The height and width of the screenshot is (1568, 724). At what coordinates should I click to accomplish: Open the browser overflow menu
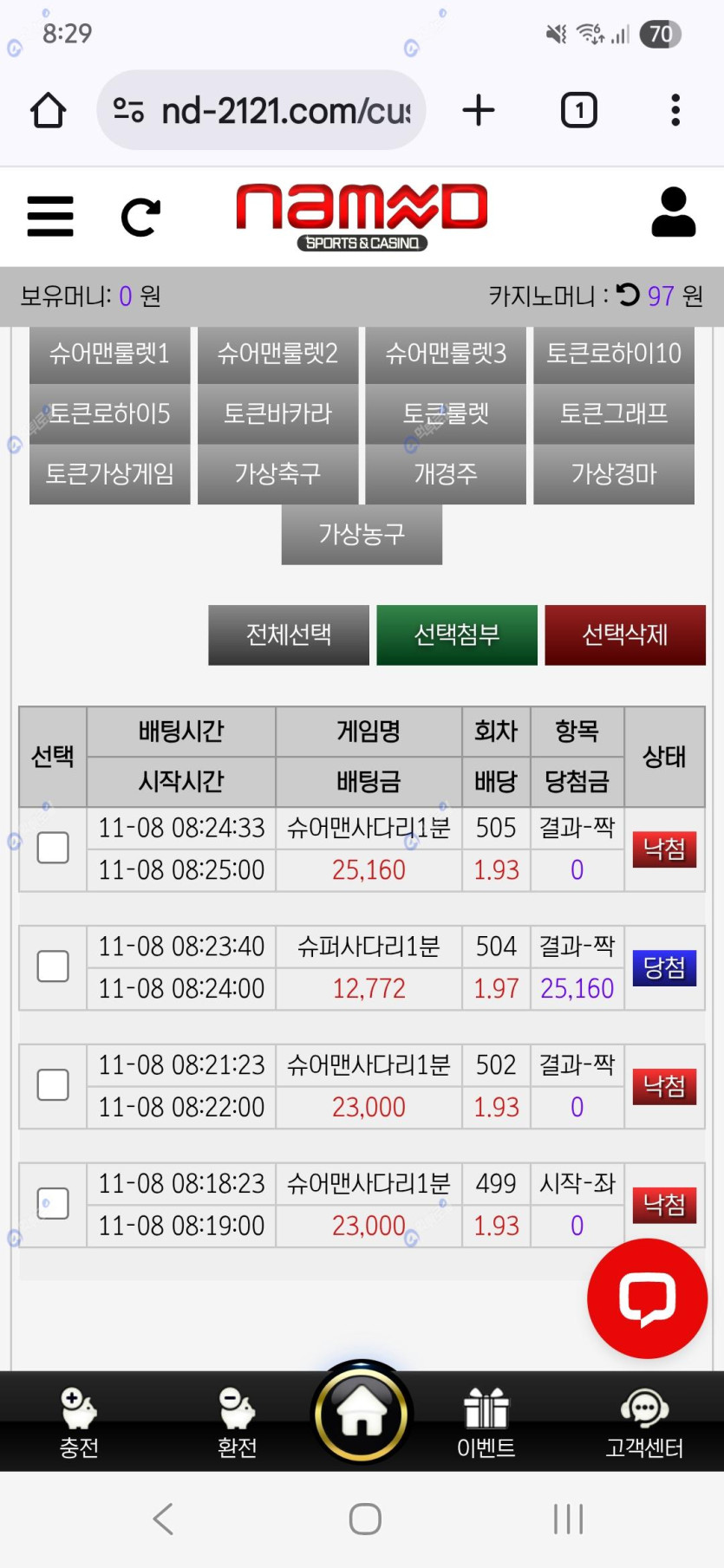tap(675, 110)
